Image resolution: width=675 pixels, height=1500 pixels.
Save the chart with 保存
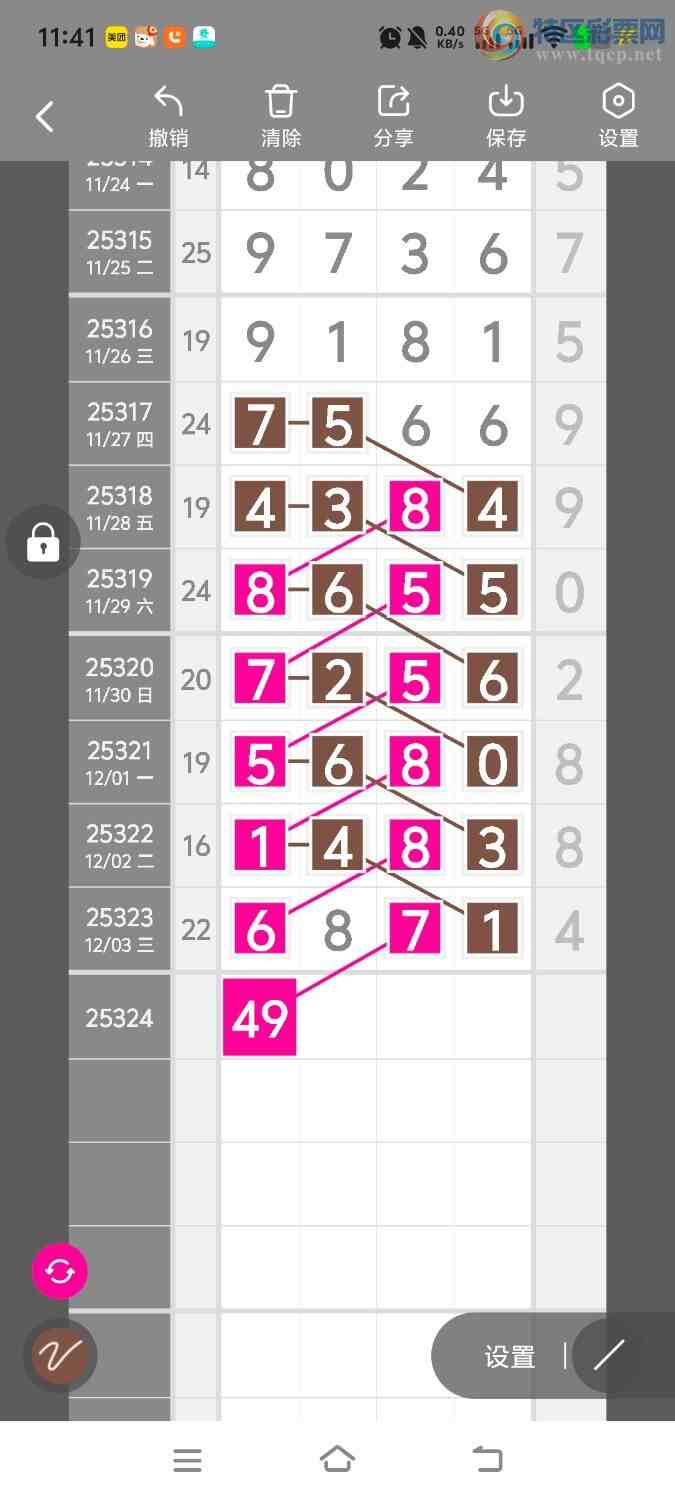tap(506, 116)
